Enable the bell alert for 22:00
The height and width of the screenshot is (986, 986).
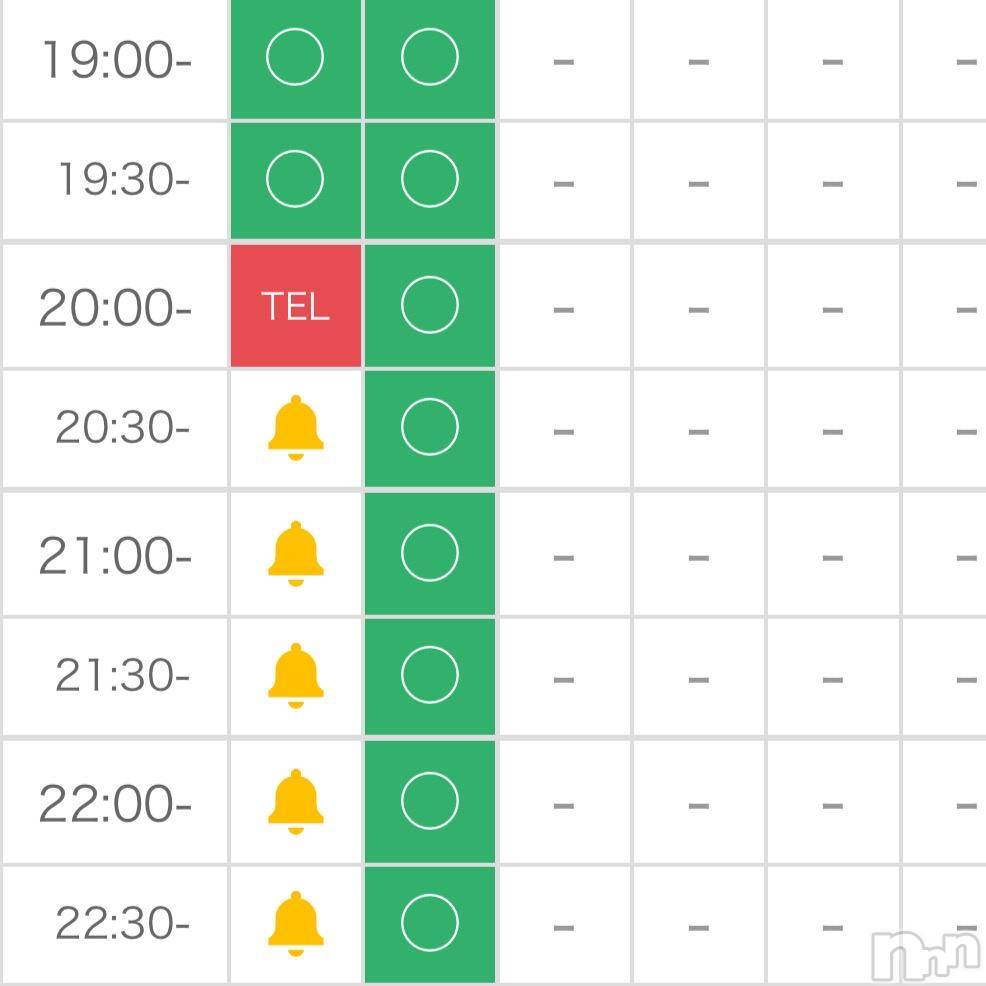coord(296,801)
